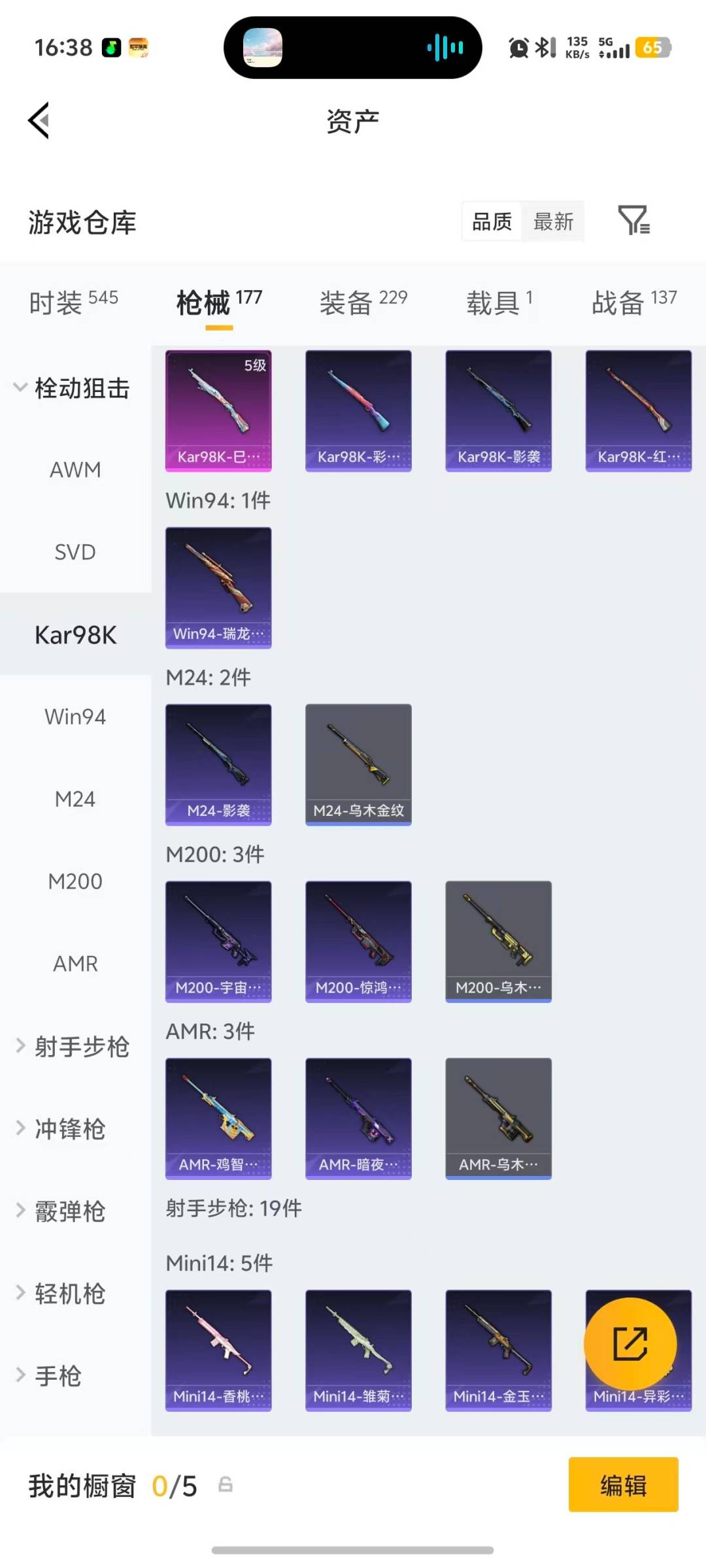Switch to the 战备 tab
The height and width of the screenshot is (1568, 706).
[x=633, y=302]
